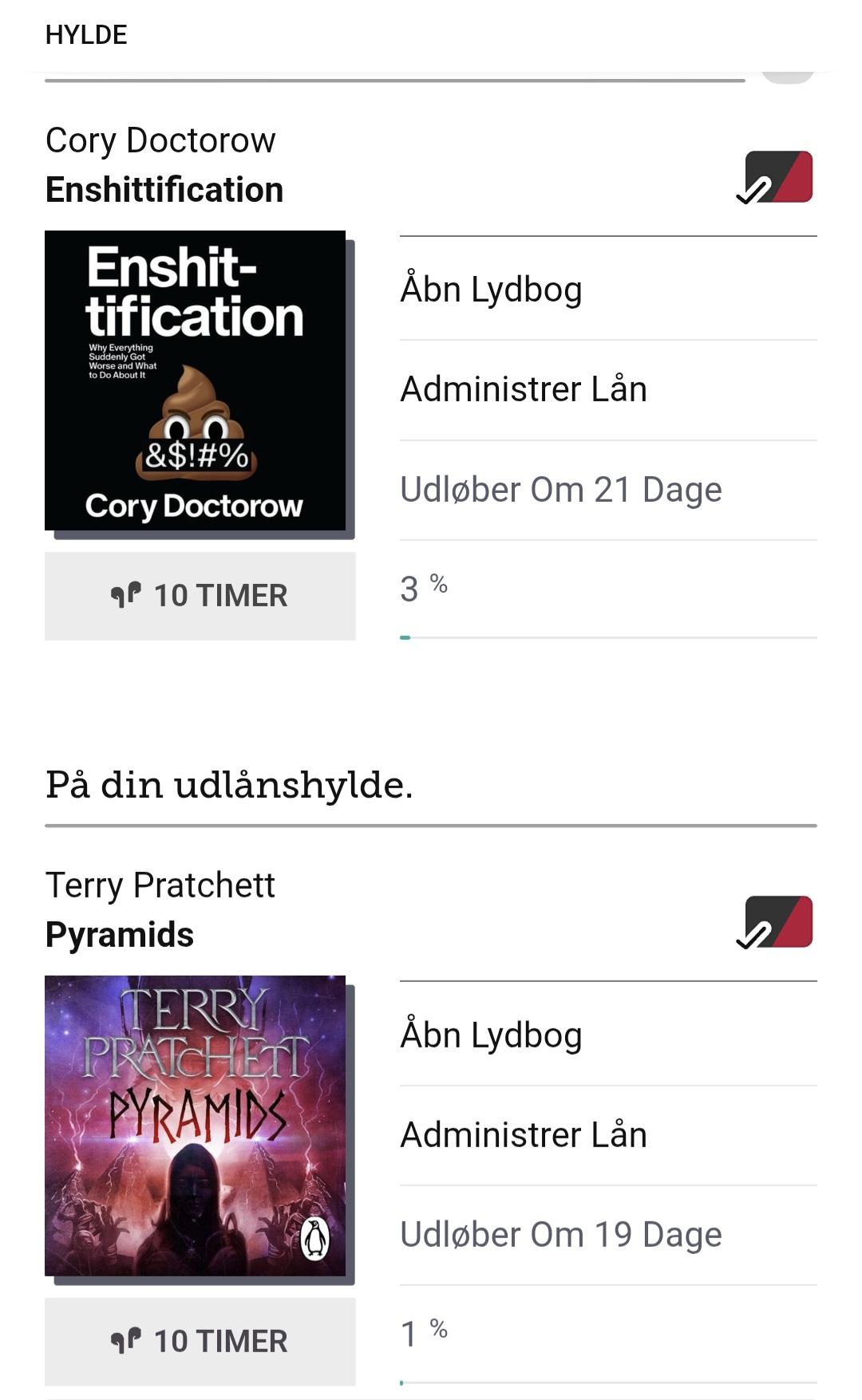View books by Terry Pratchett
Viewport: 862px width, 1400px height.
click(x=160, y=885)
